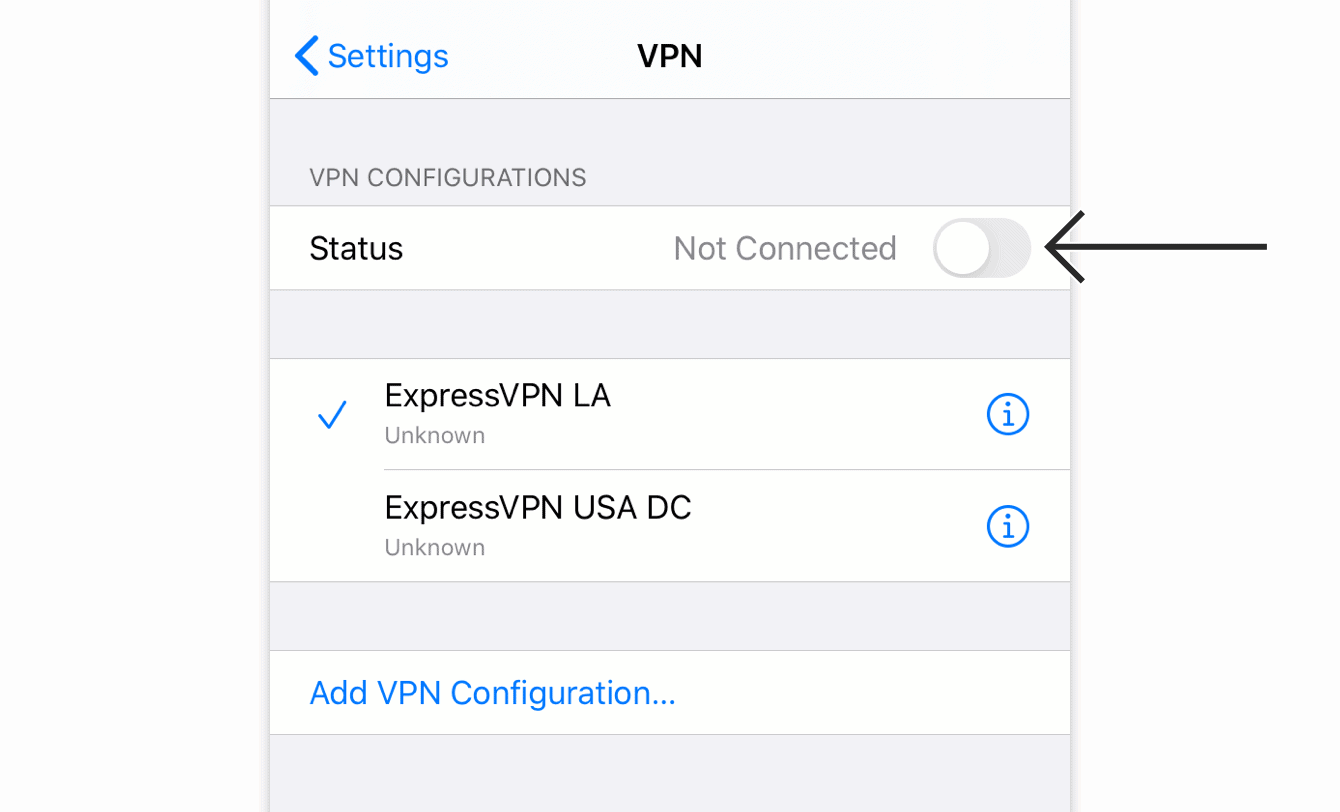Screen dimensions: 1340x812
Task: Select the ExpressVPN USA DC configuration
Action: (670, 526)
